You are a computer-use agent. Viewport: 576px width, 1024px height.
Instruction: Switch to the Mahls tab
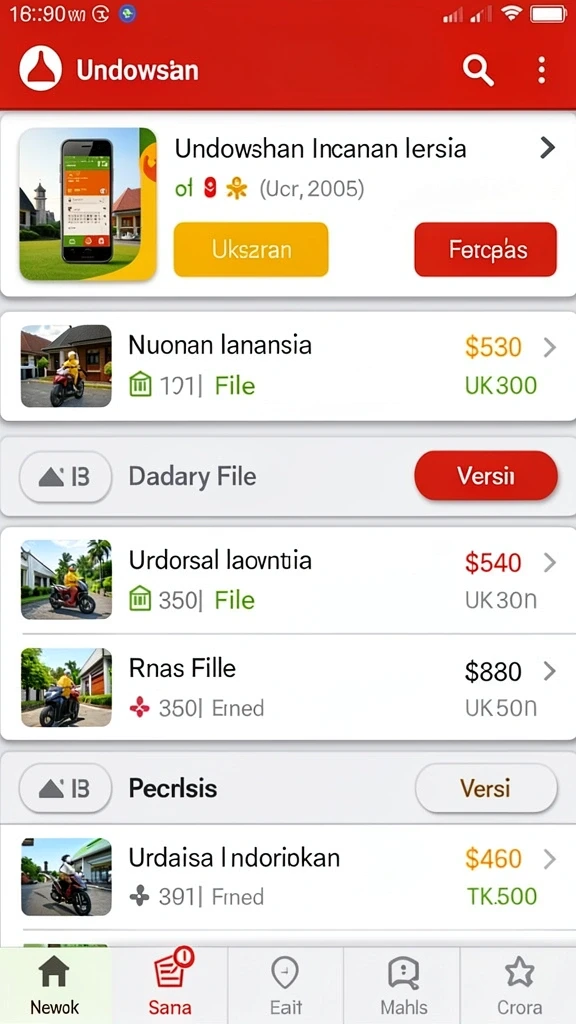point(402,985)
